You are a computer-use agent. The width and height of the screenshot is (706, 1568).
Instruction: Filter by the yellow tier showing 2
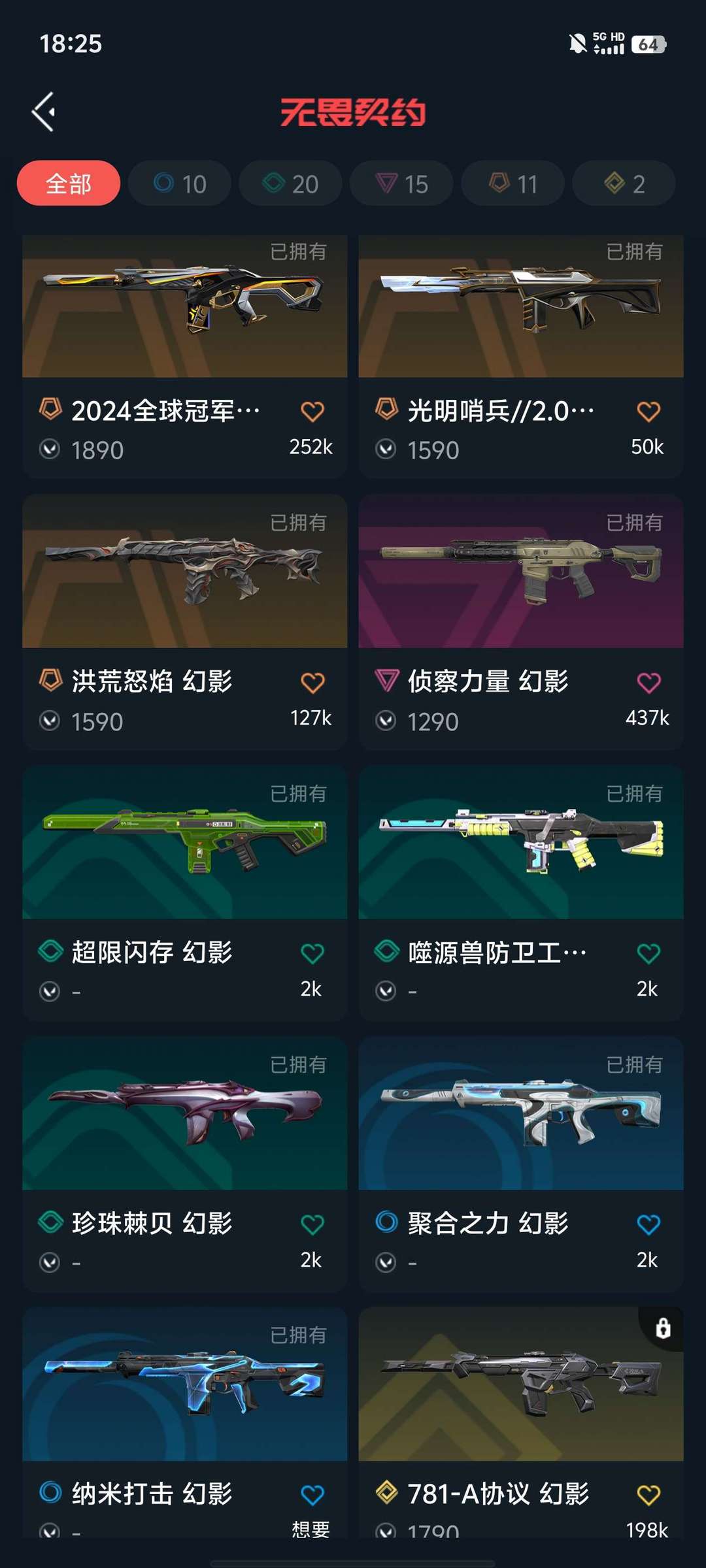624,184
